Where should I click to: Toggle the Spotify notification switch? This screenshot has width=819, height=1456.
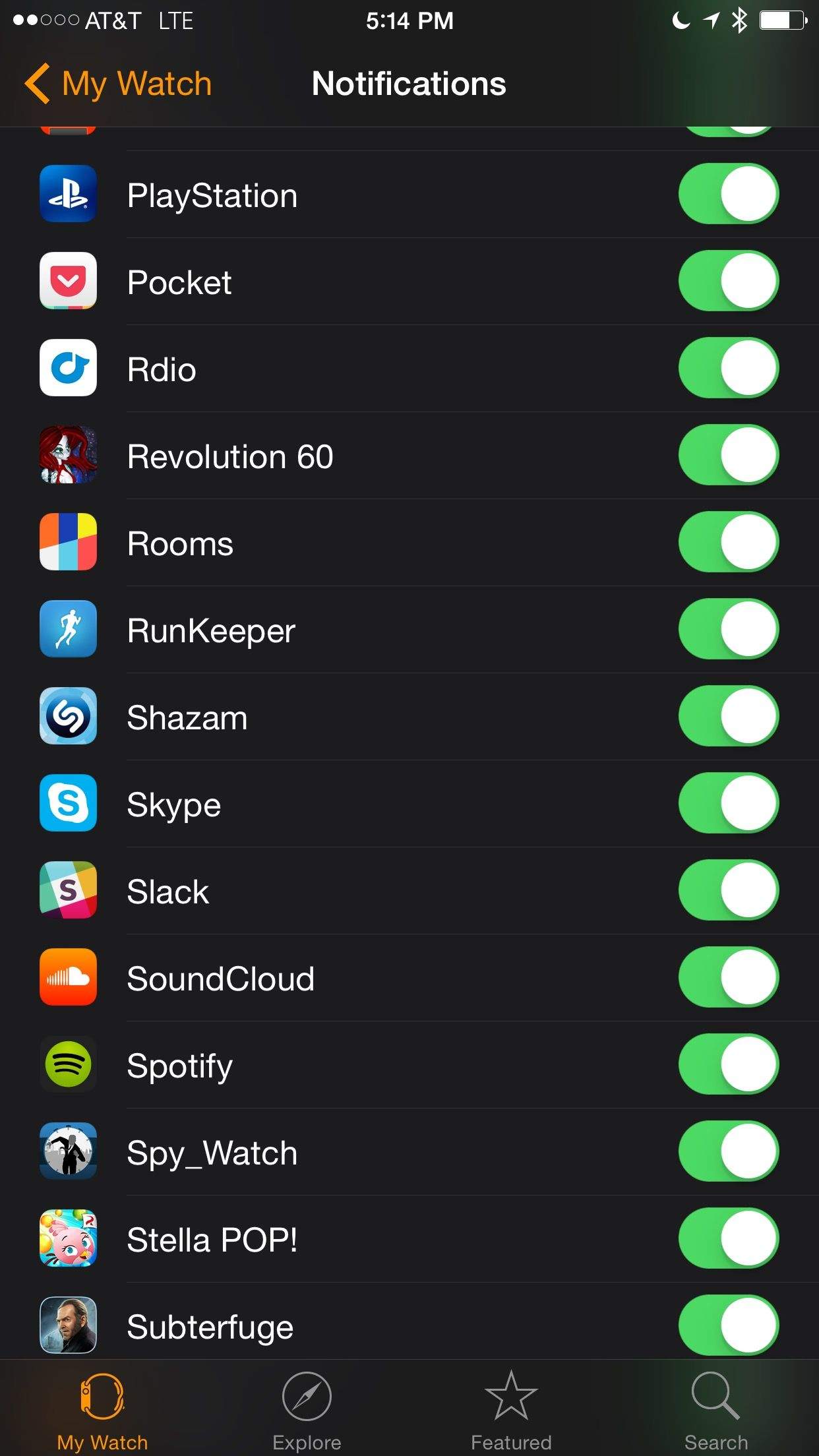(x=728, y=1065)
